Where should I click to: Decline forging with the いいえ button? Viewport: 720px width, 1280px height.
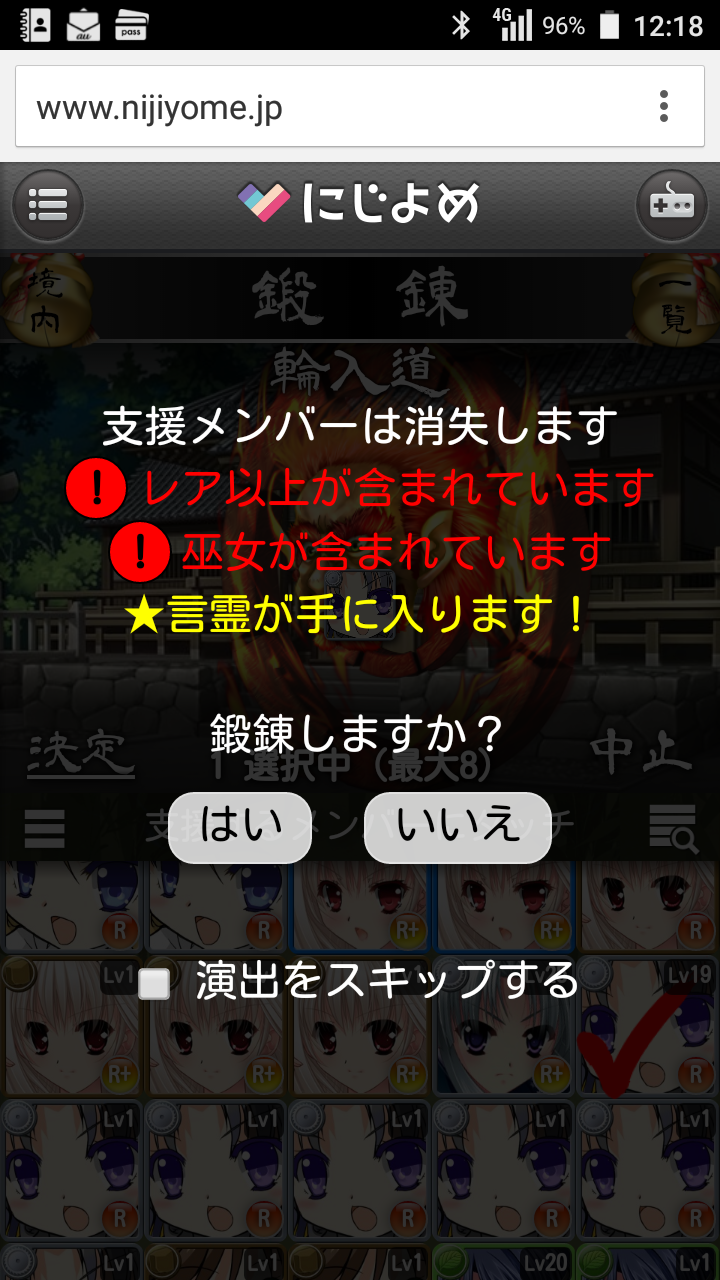pos(457,827)
